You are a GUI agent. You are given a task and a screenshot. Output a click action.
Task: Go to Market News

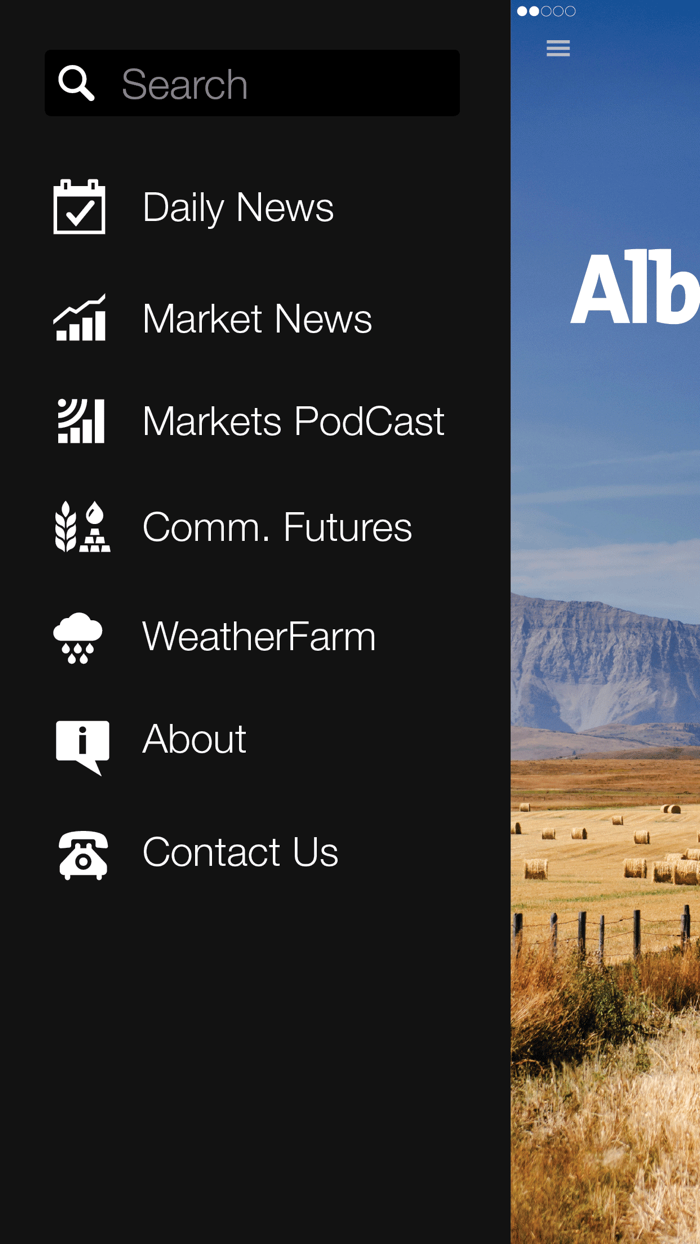[257, 319]
